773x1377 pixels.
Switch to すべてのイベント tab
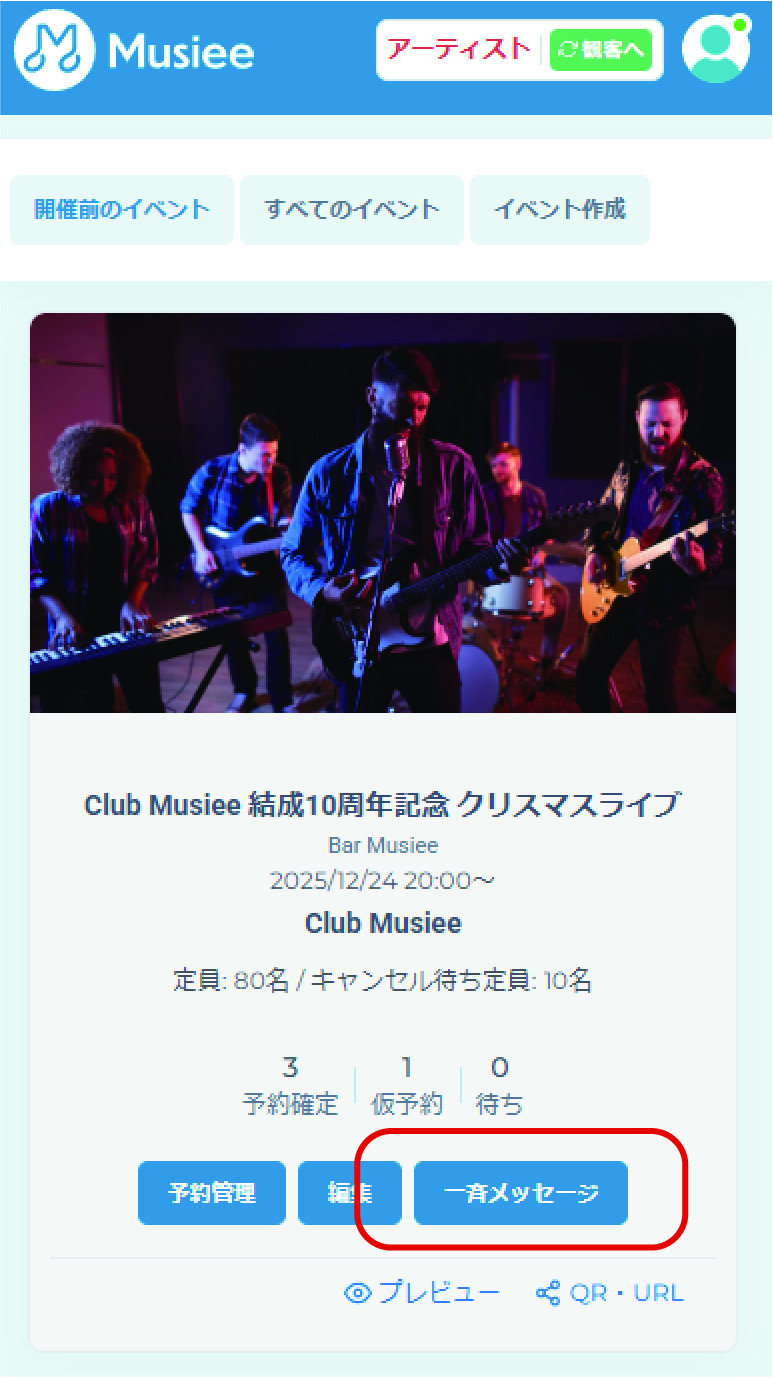click(352, 210)
